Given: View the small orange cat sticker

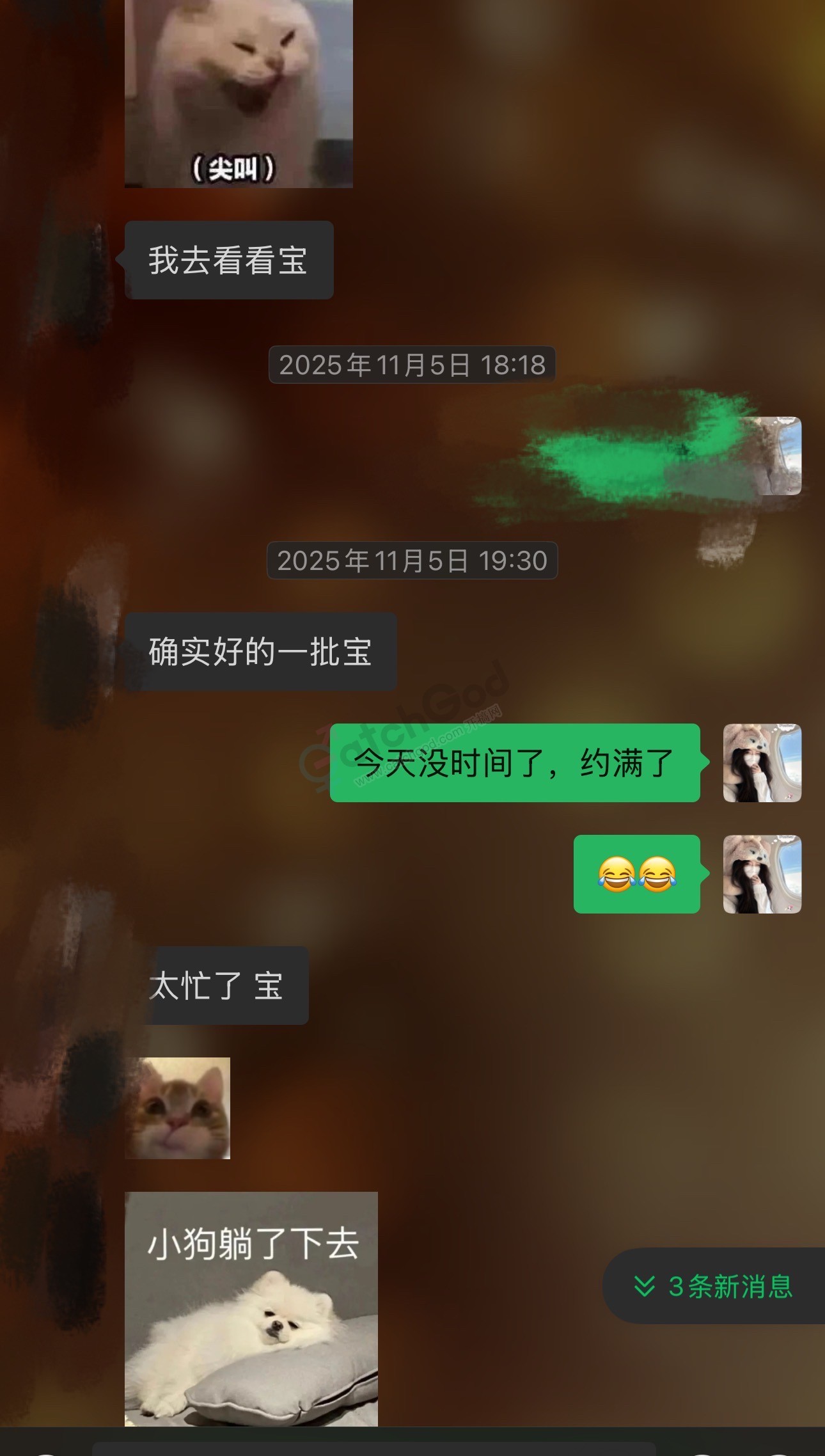Looking at the screenshot, I should [178, 1108].
